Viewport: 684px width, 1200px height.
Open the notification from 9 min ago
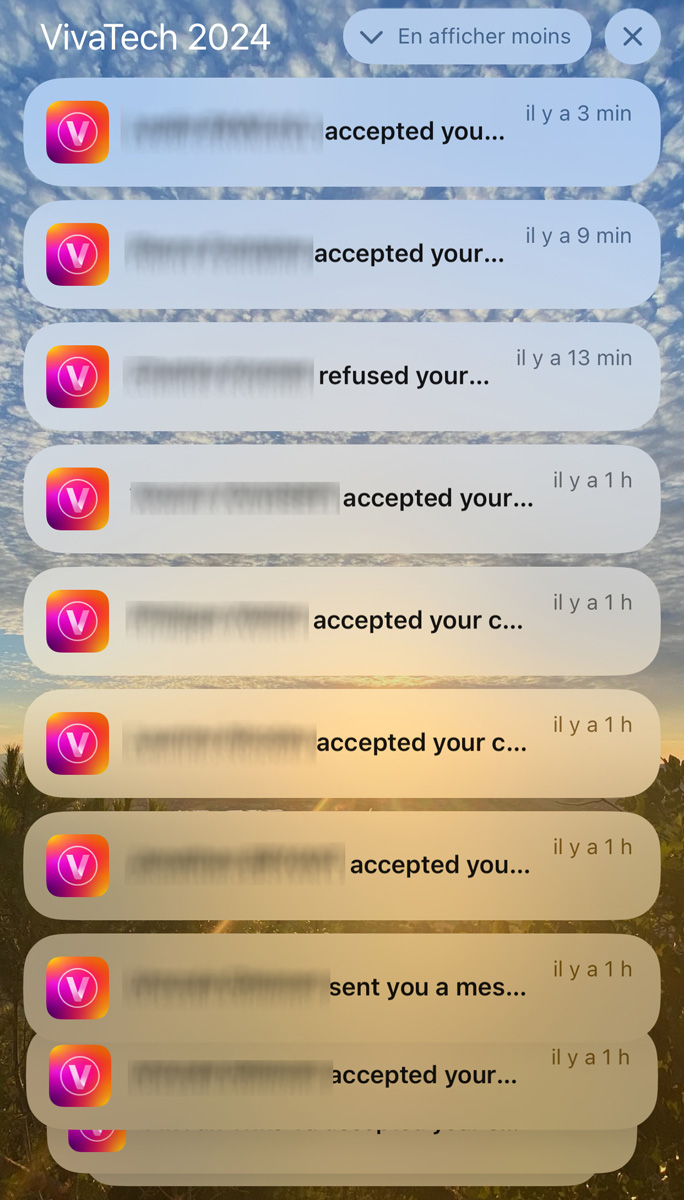342,254
